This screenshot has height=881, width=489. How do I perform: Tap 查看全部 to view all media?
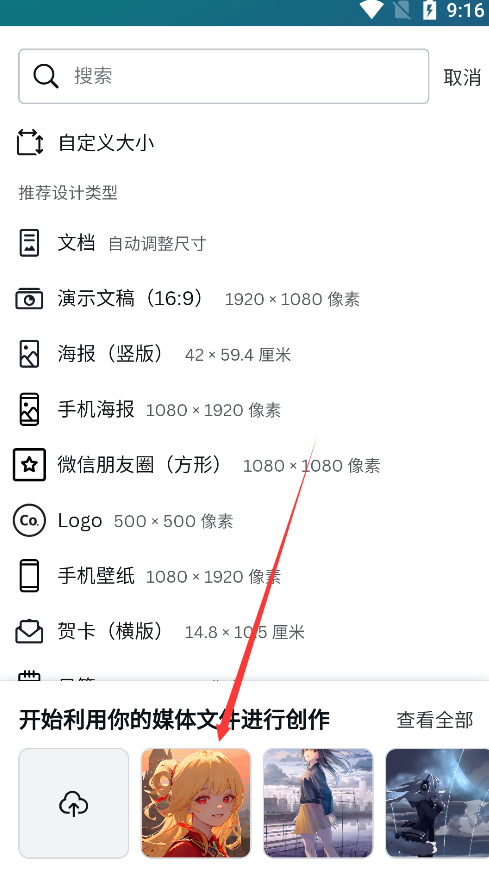(x=434, y=720)
